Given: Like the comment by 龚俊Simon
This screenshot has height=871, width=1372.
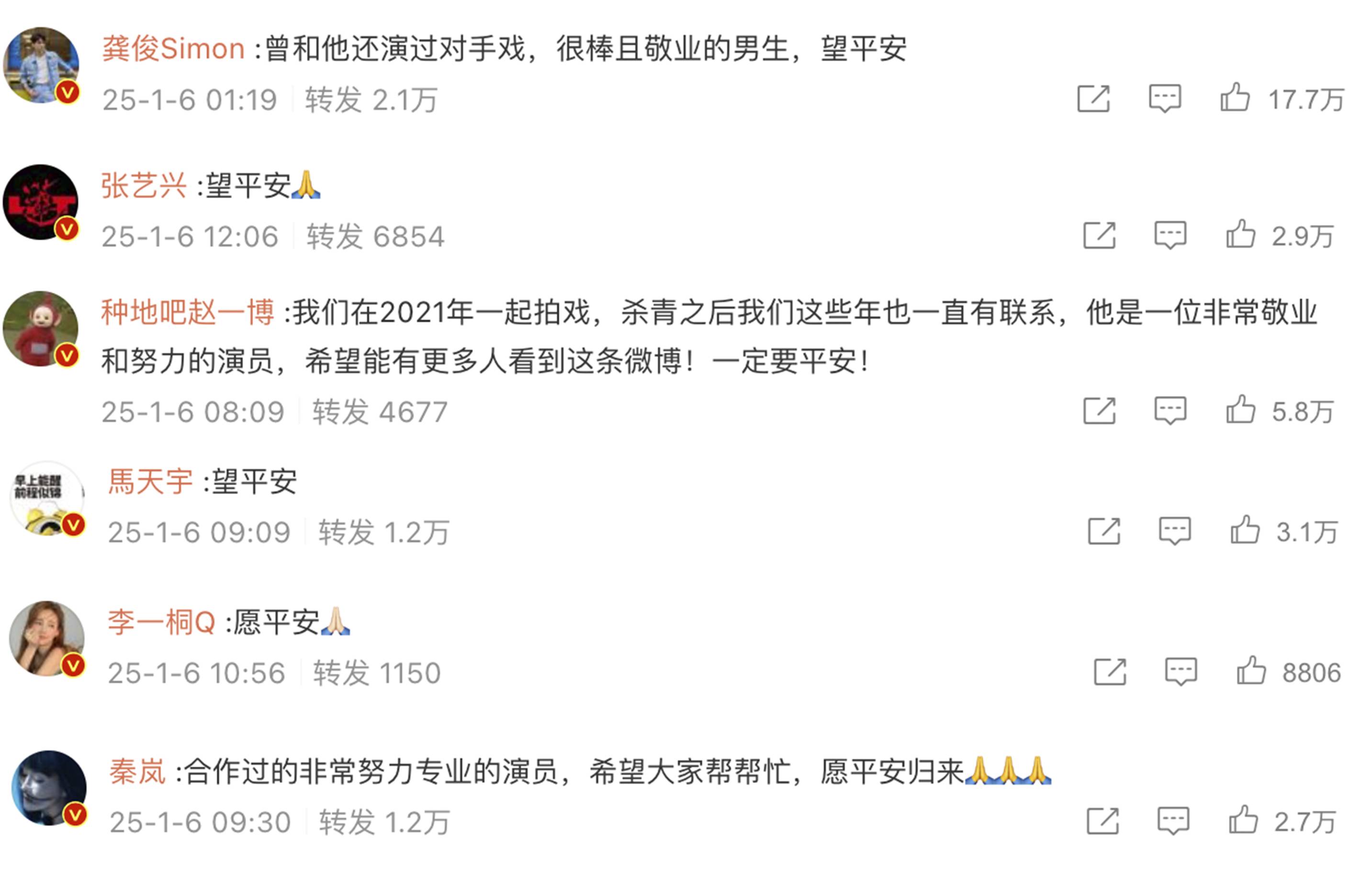Looking at the screenshot, I should pyautogui.click(x=1235, y=98).
